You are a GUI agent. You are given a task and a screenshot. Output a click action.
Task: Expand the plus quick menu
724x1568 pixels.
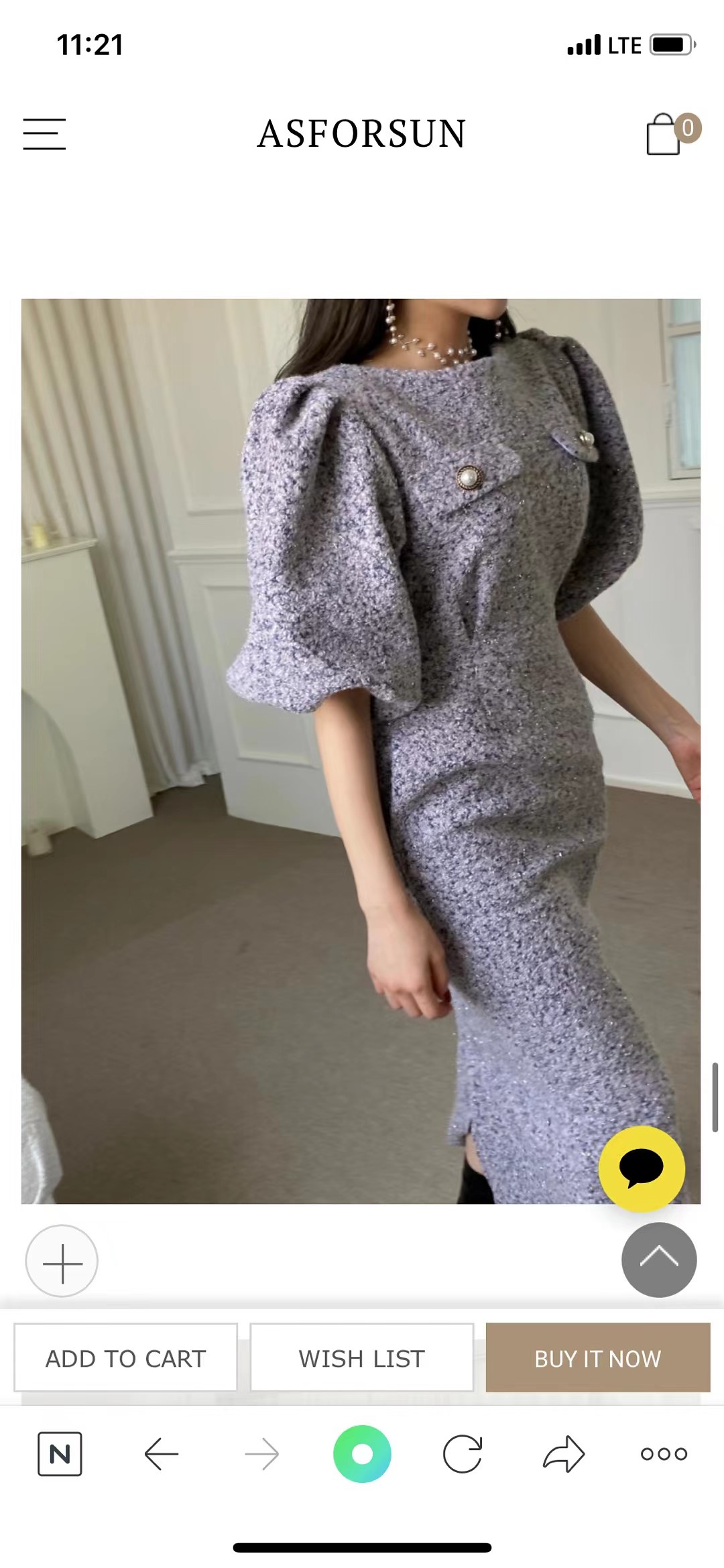coord(62,1261)
